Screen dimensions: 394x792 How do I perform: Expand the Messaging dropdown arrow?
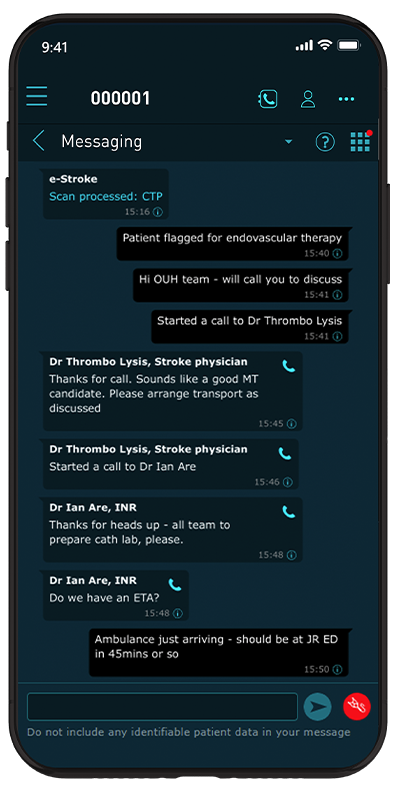pyautogui.click(x=288, y=142)
